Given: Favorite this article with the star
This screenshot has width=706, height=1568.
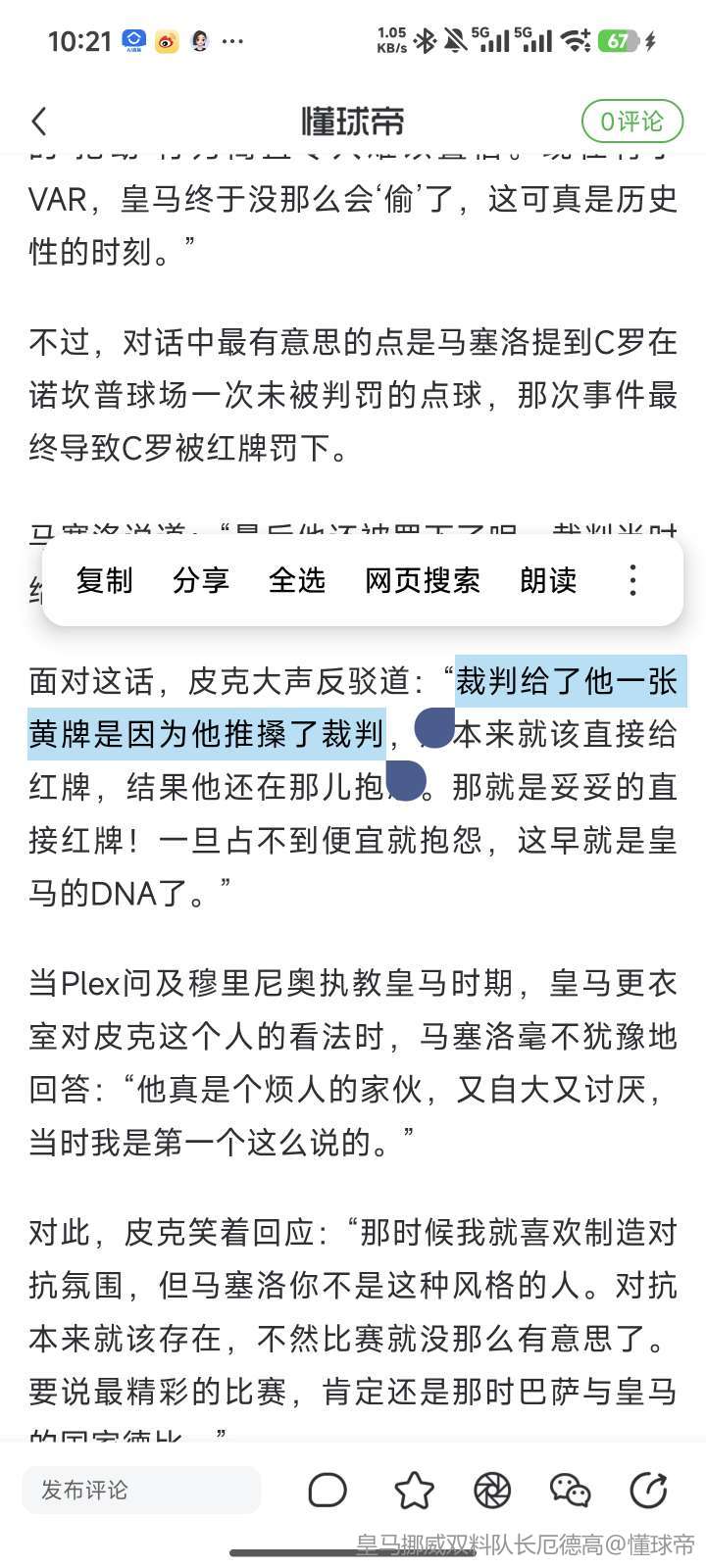Looking at the screenshot, I should coord(414,1491).
